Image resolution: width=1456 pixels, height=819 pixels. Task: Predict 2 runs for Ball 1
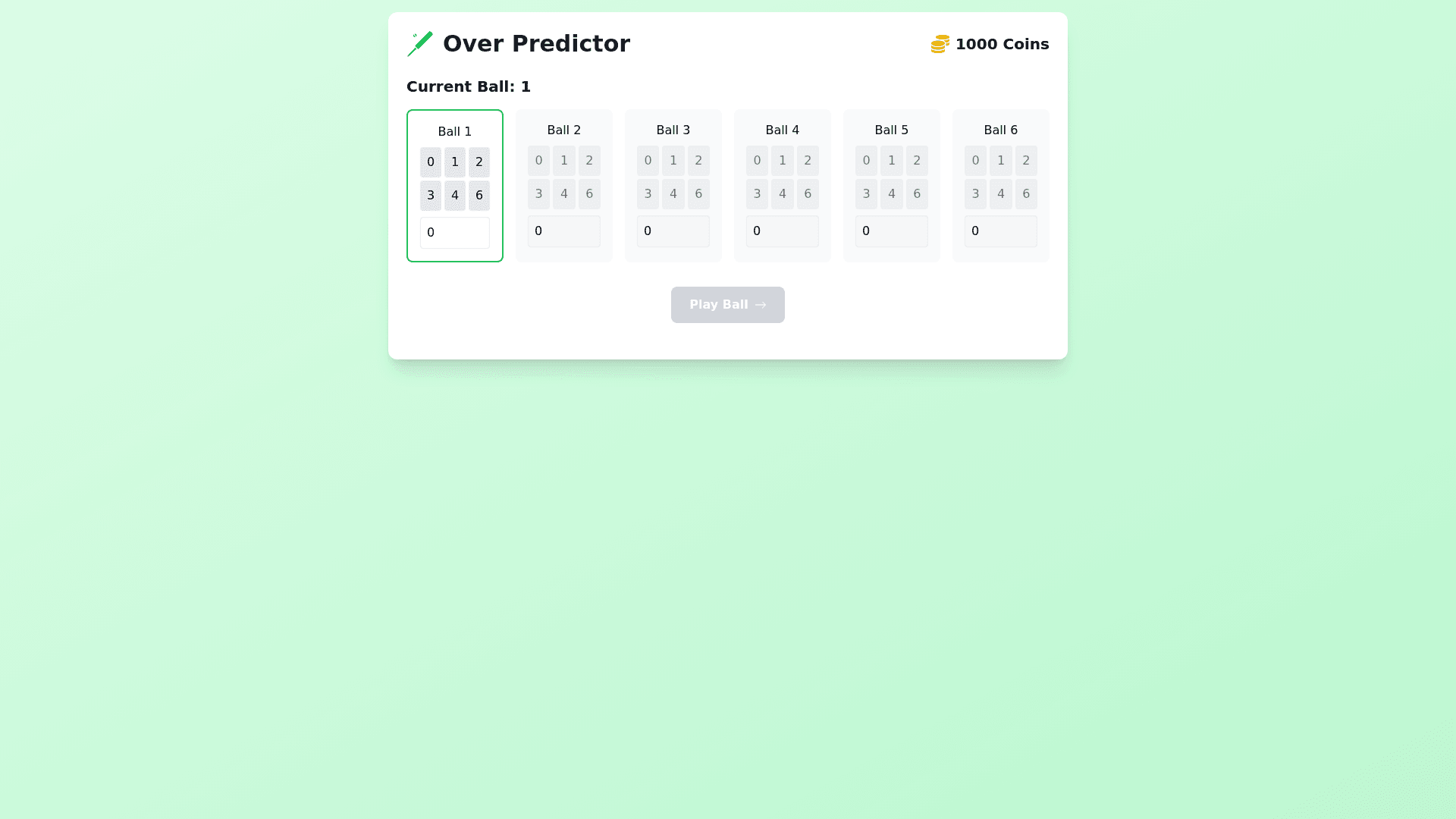[479, 162]
